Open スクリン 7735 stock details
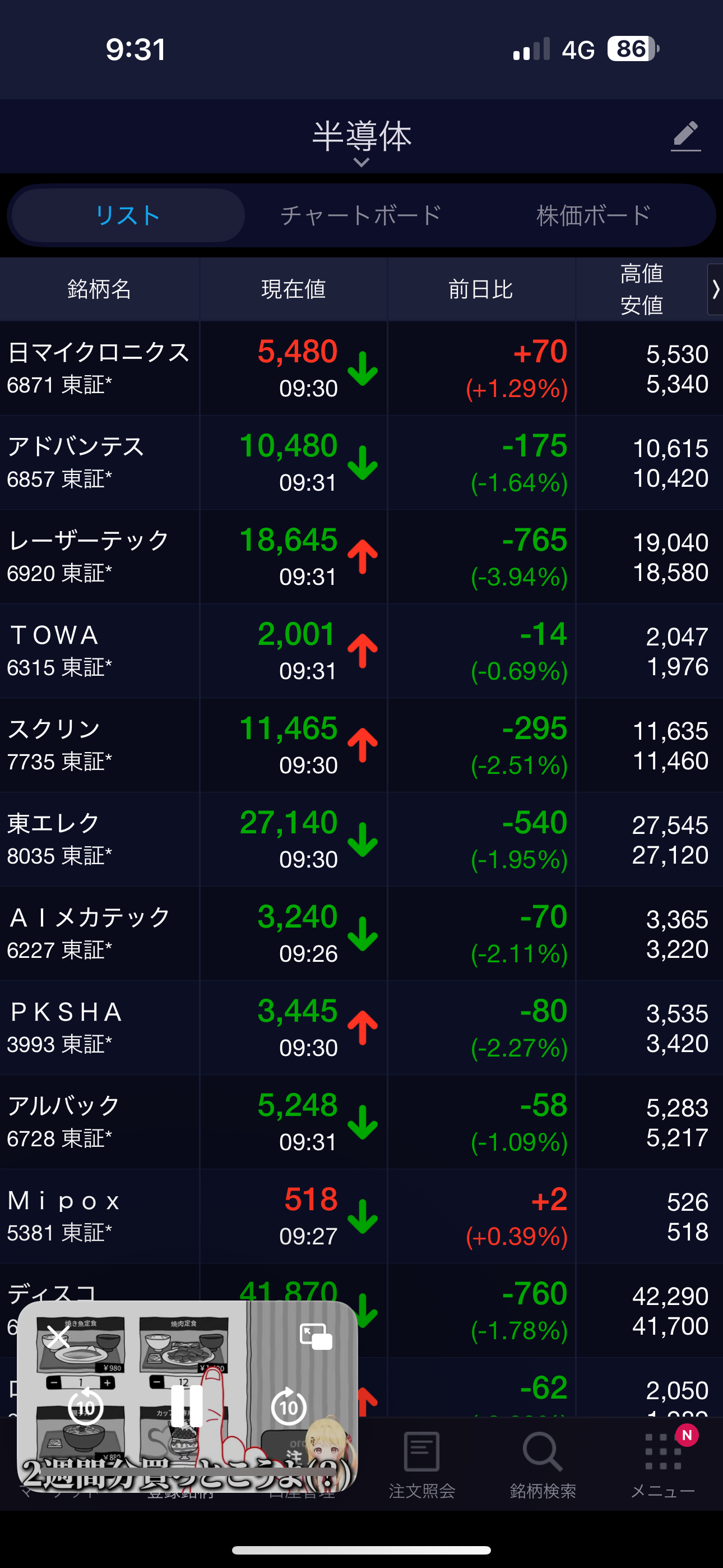723x1568 pixels. [361, 745]
